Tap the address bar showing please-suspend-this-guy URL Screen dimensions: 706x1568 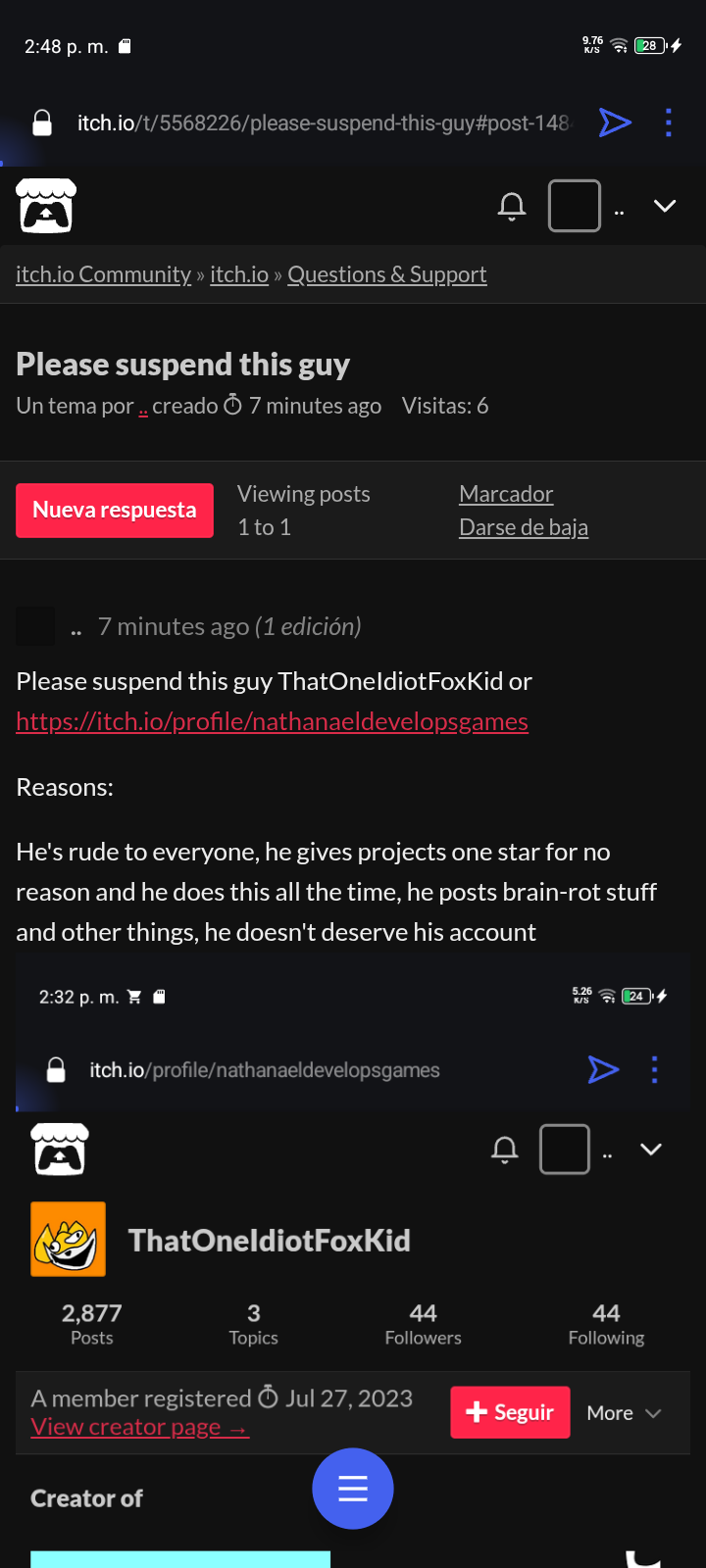coord(324,123)
